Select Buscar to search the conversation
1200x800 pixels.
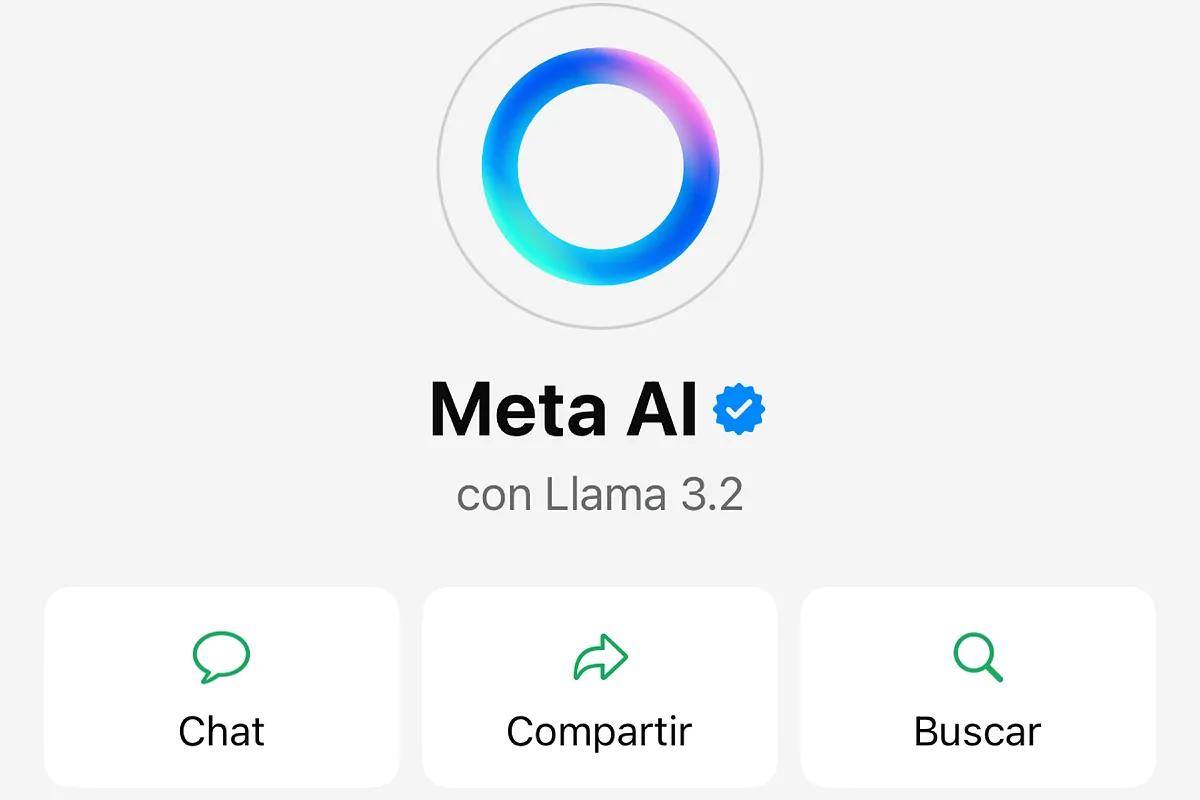pos(977,688)
